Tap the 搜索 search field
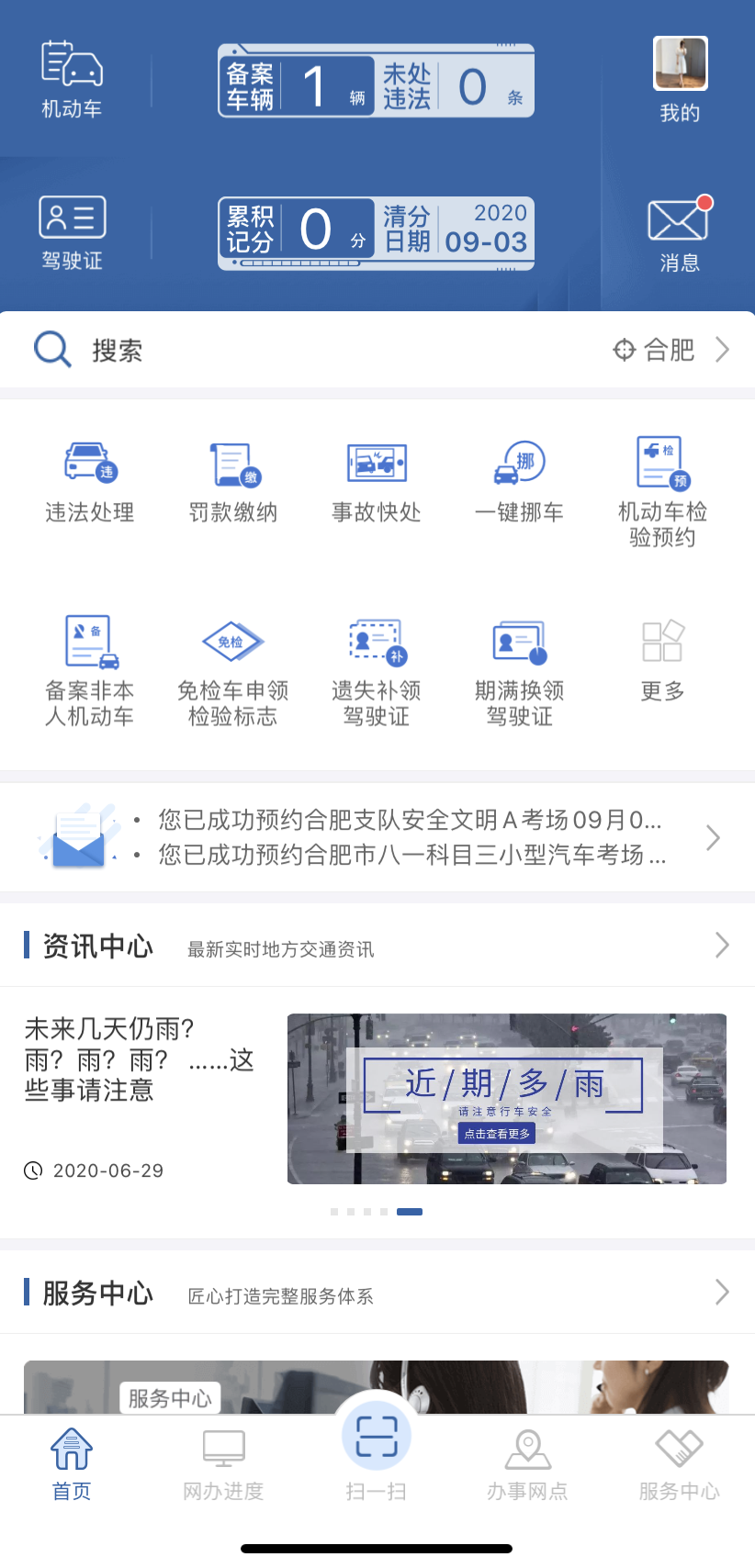This screenshot has height=1568, width=755. point(276,350)
